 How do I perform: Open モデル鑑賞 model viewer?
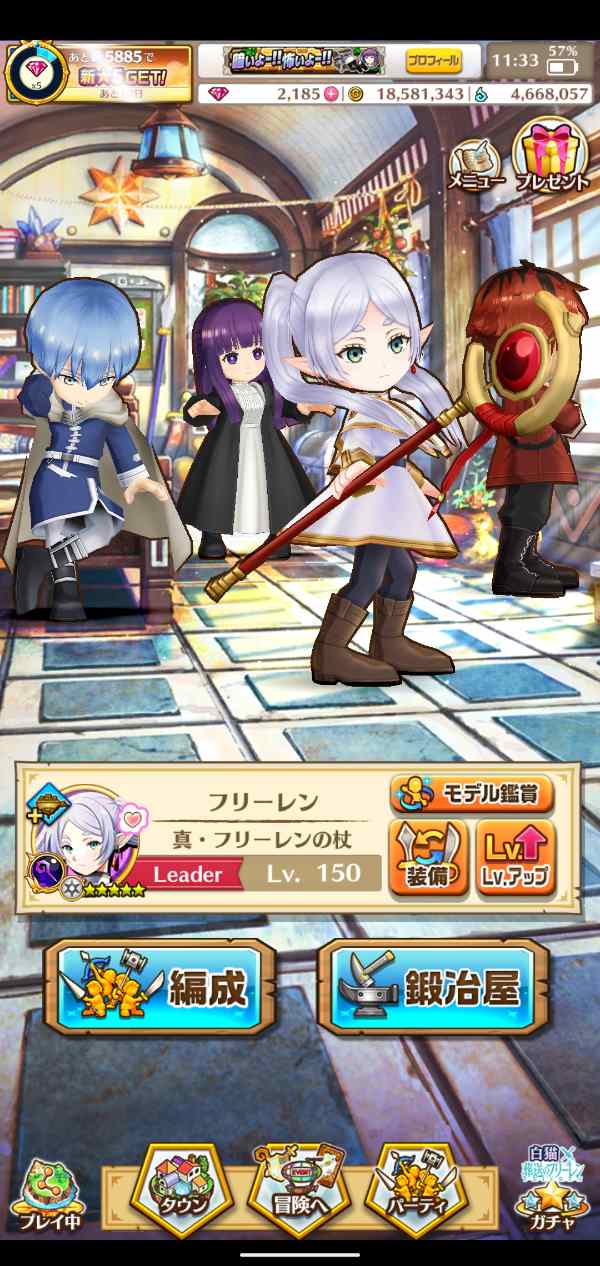pyautogui.click(x=471, y=795)
